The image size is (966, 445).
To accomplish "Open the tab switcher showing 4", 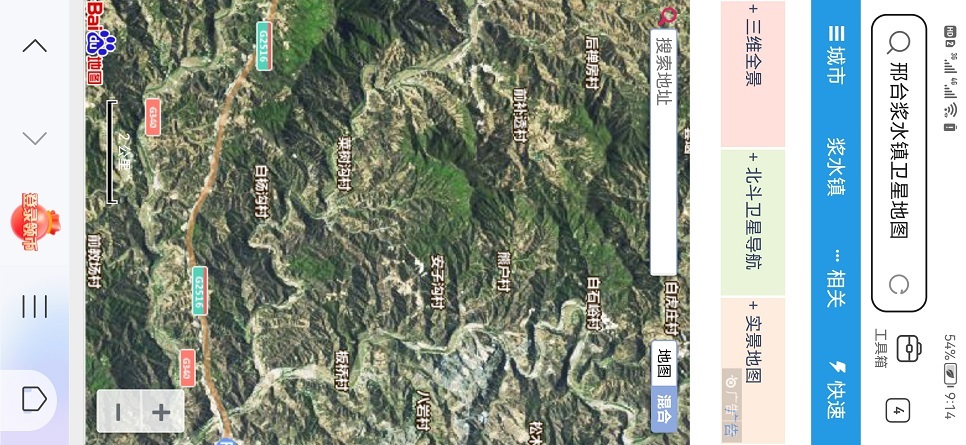I will 898,409.
